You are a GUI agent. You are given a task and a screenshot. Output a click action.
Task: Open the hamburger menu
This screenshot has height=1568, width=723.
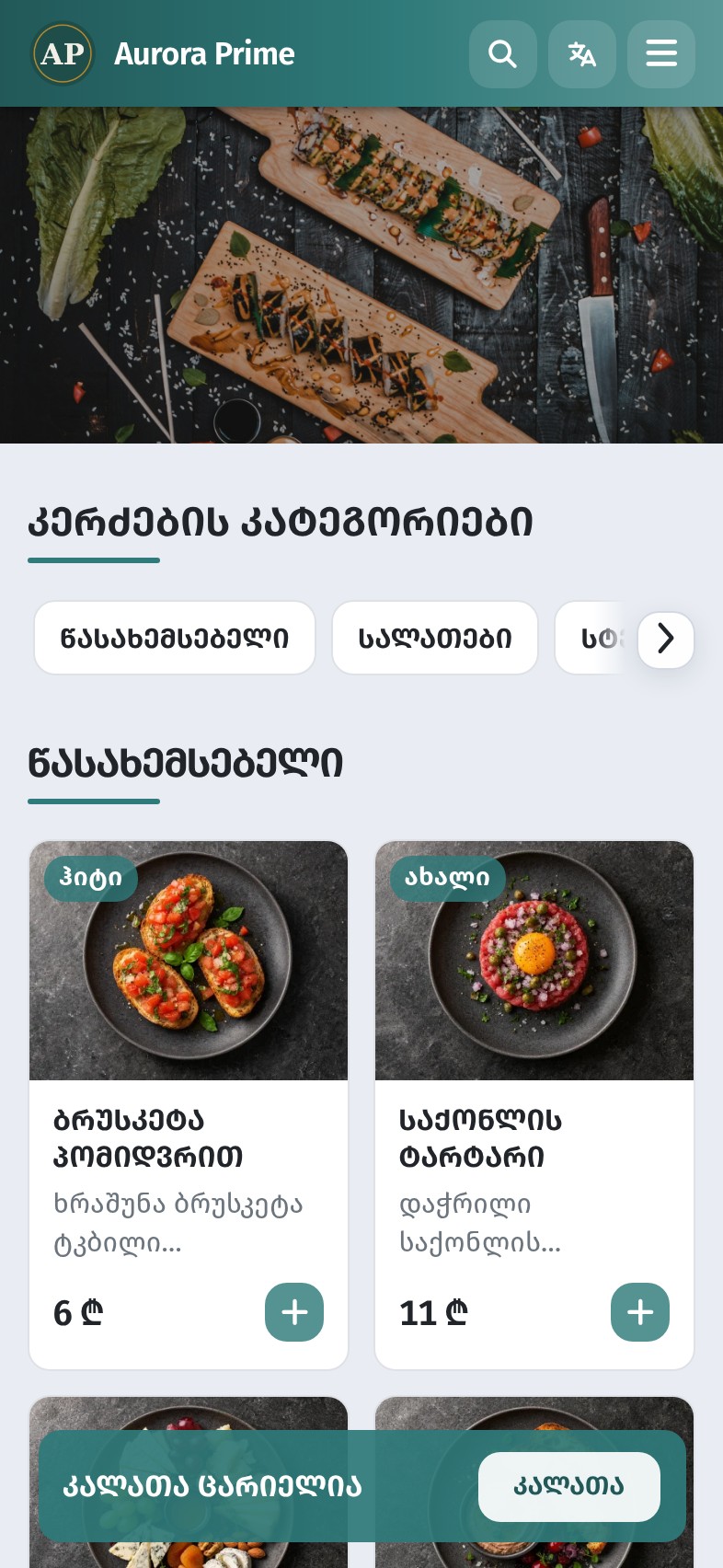point(661,54)
